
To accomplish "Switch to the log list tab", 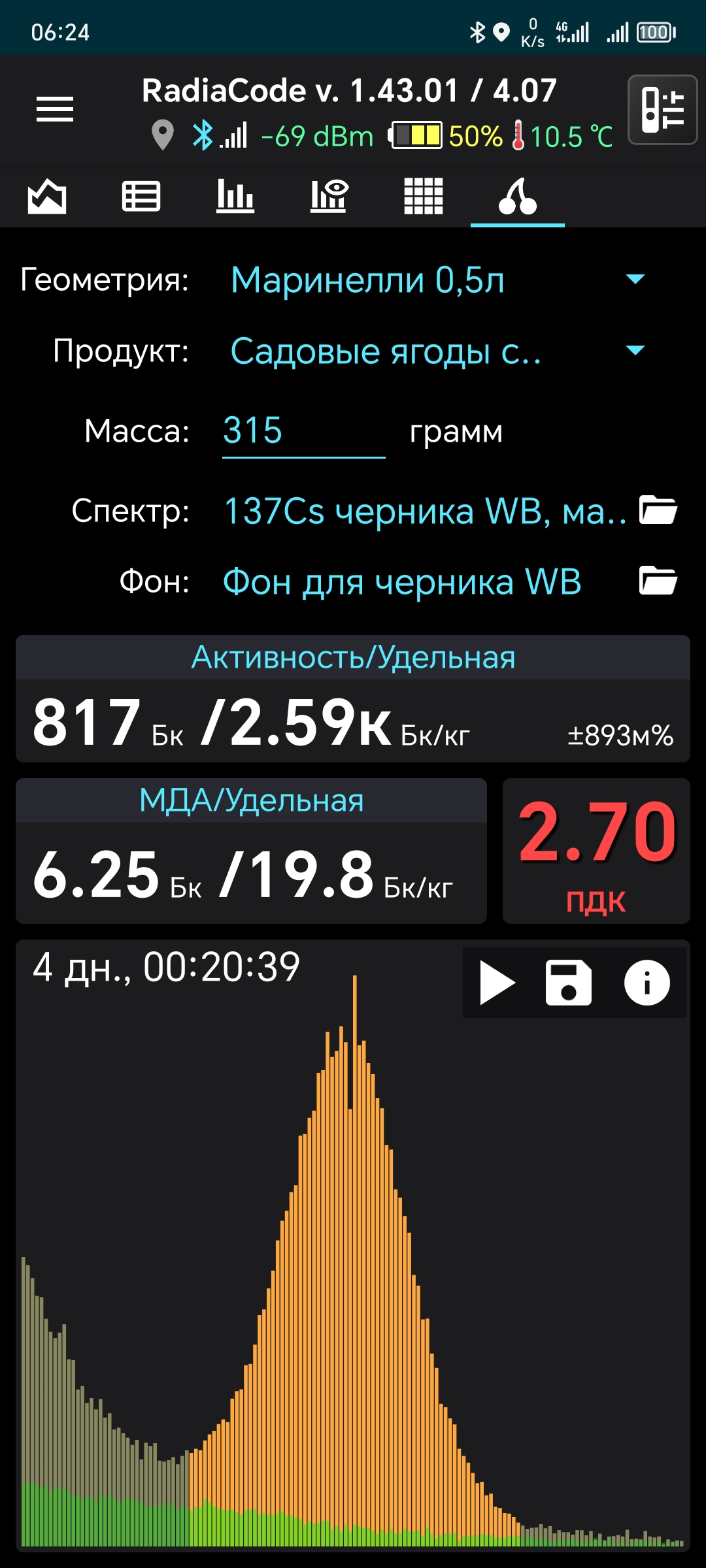I will point(141,196).
